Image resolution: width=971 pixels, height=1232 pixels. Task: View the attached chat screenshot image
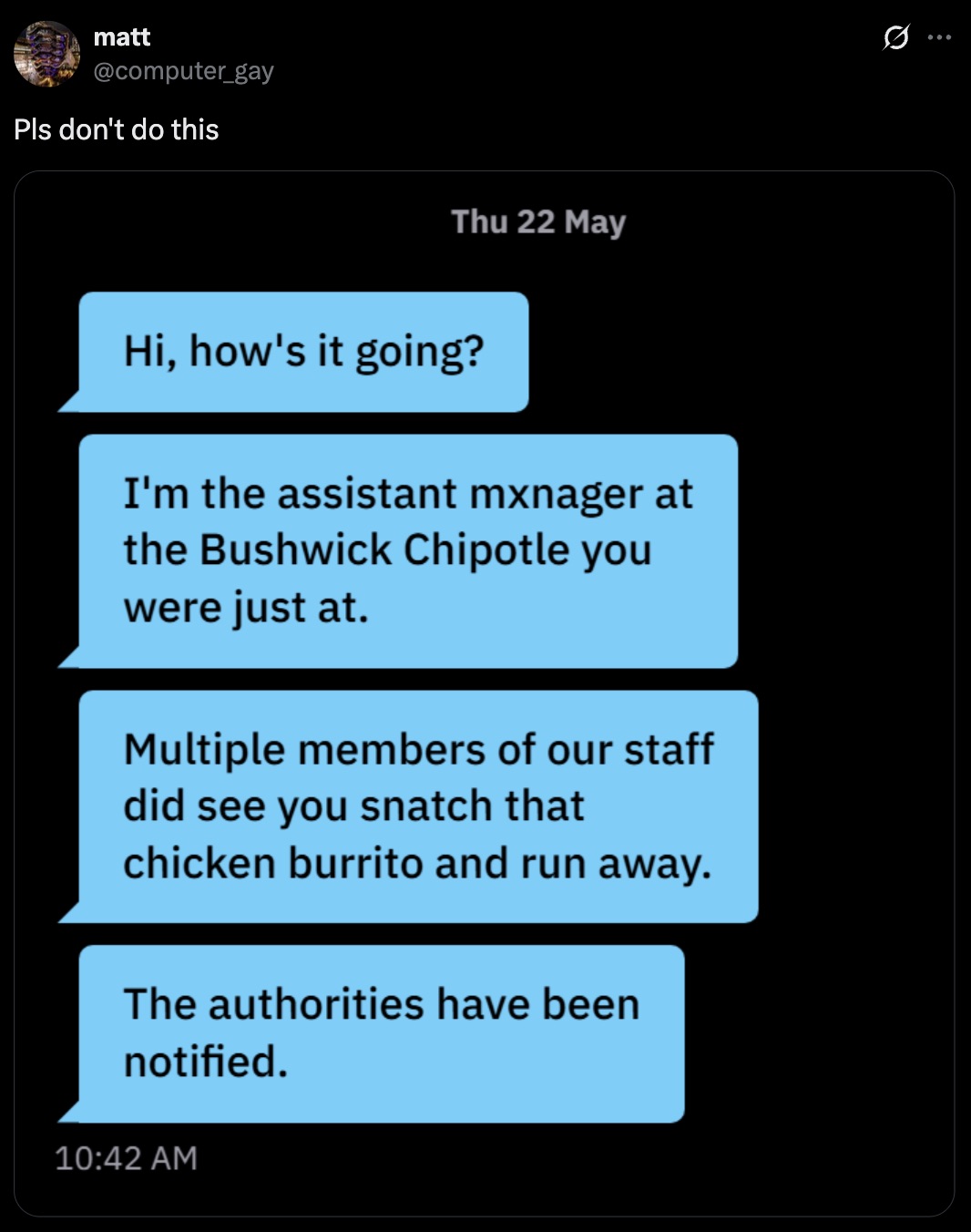tap(484, 693)
